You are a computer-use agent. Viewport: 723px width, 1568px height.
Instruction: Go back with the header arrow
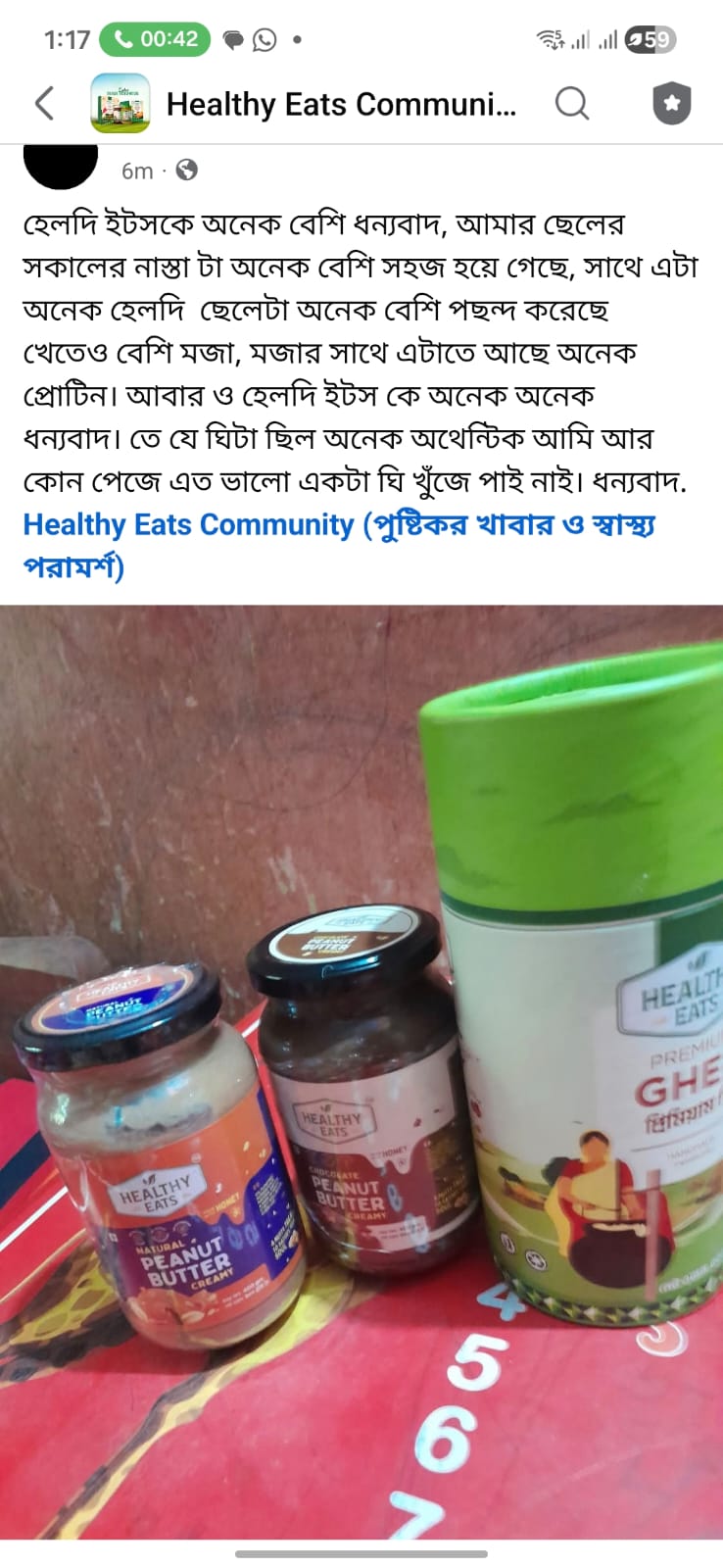(44, 103)
